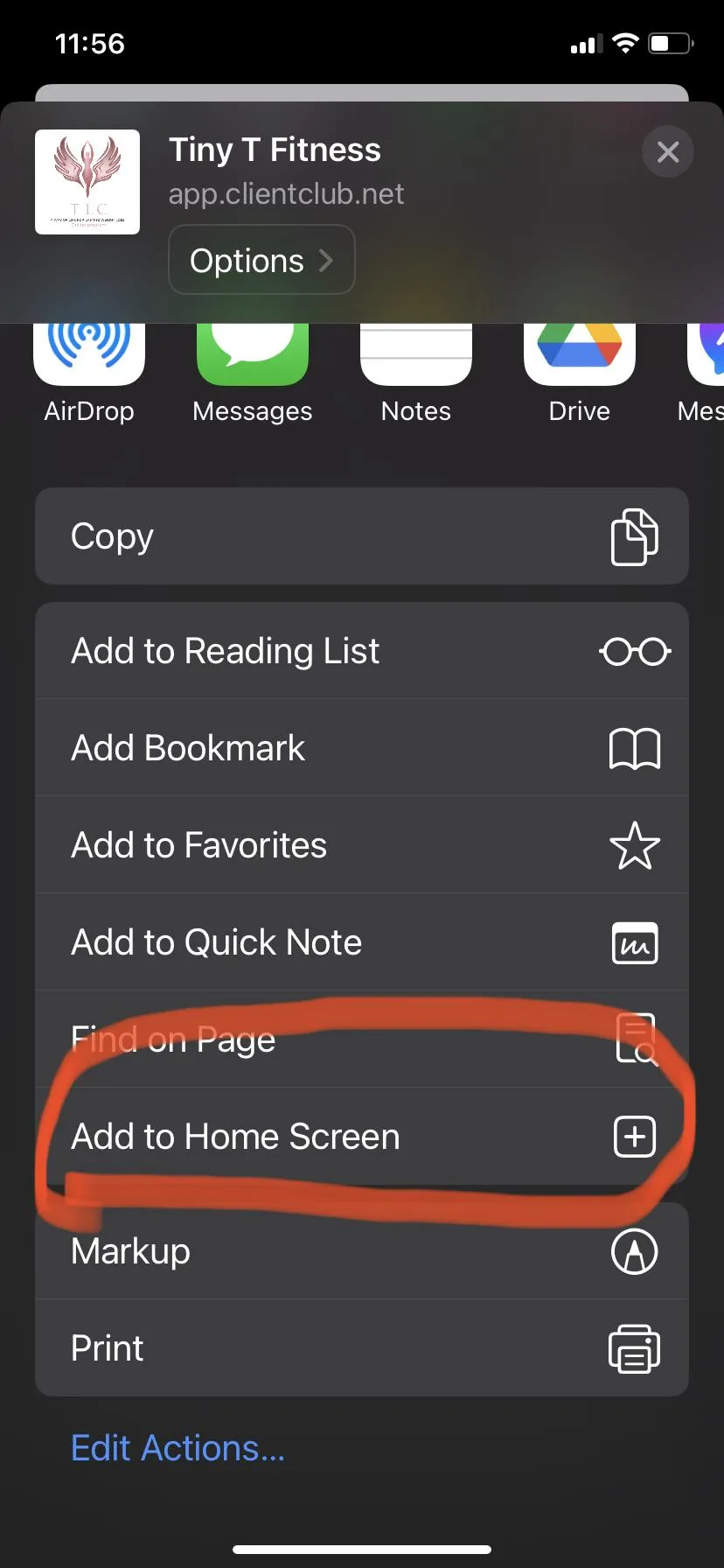Print this page
This screenshot has height=1568, width=724.
pos(362,1348)
